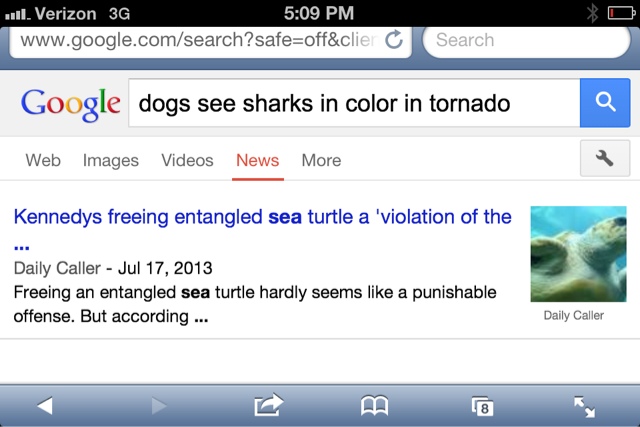Image resolution: width=640 pixels, height=427 pixels.
Task: Open search tools wrench button
Action: [604, 160]
